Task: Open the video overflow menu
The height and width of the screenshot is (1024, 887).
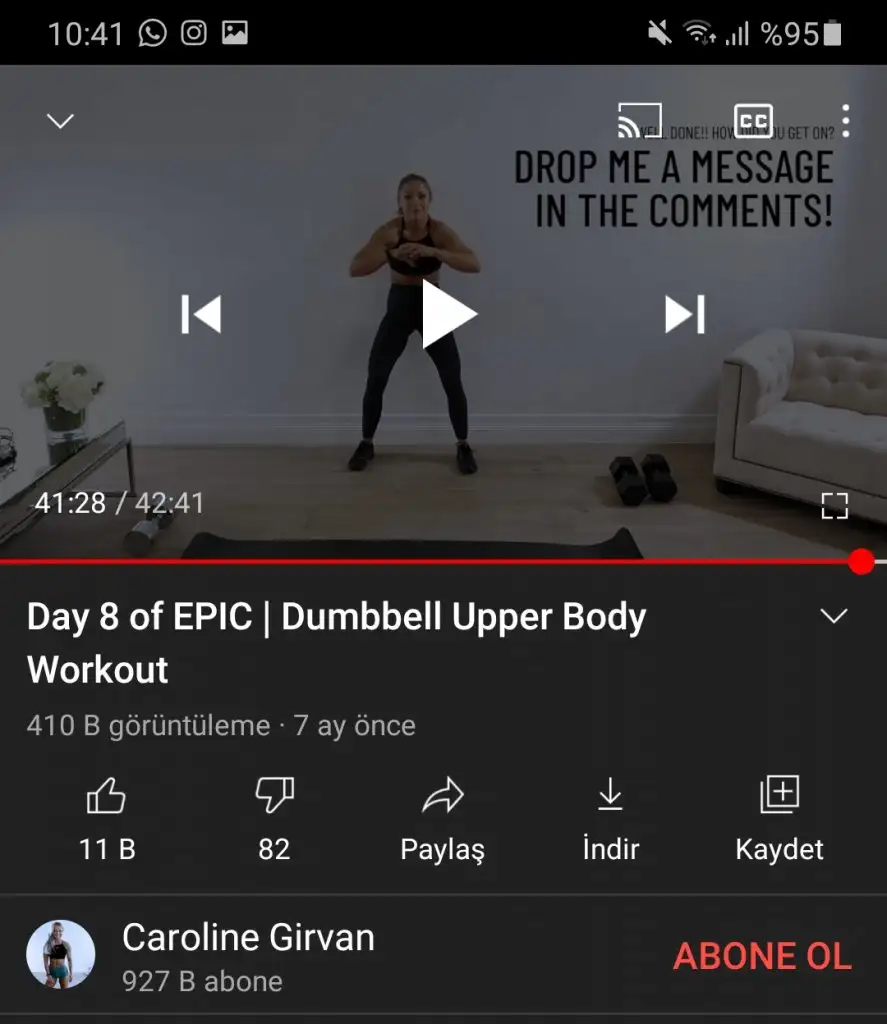Action: (845, 121)
